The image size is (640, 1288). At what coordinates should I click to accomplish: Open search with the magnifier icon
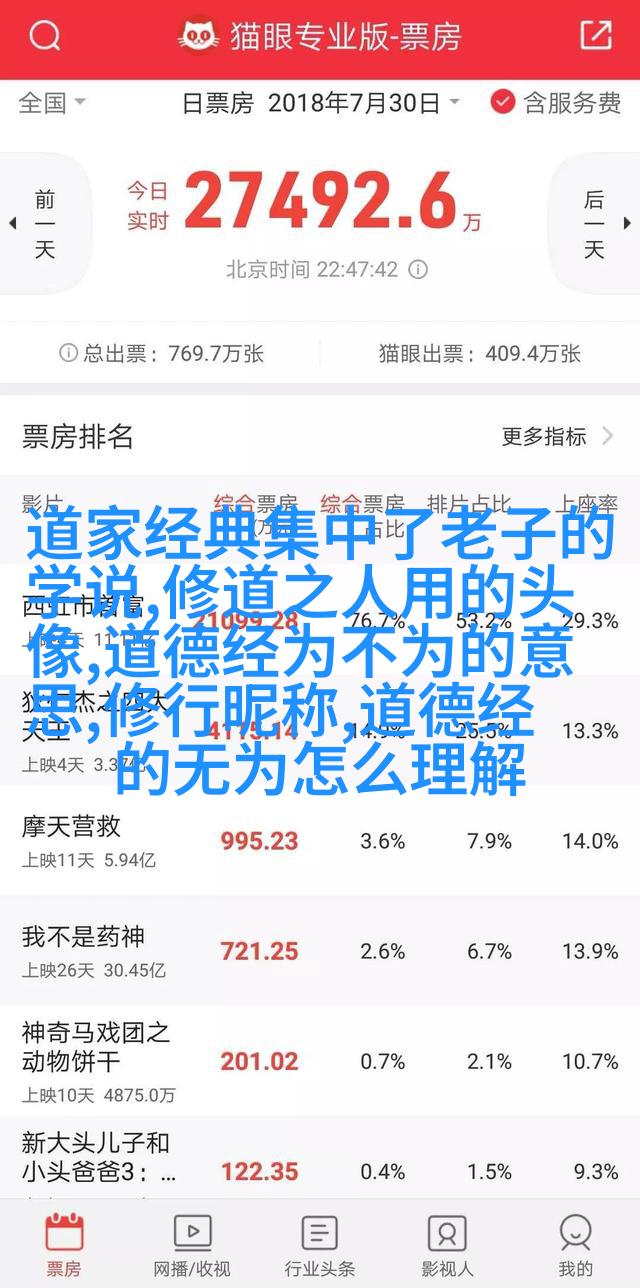pos(45,38)
